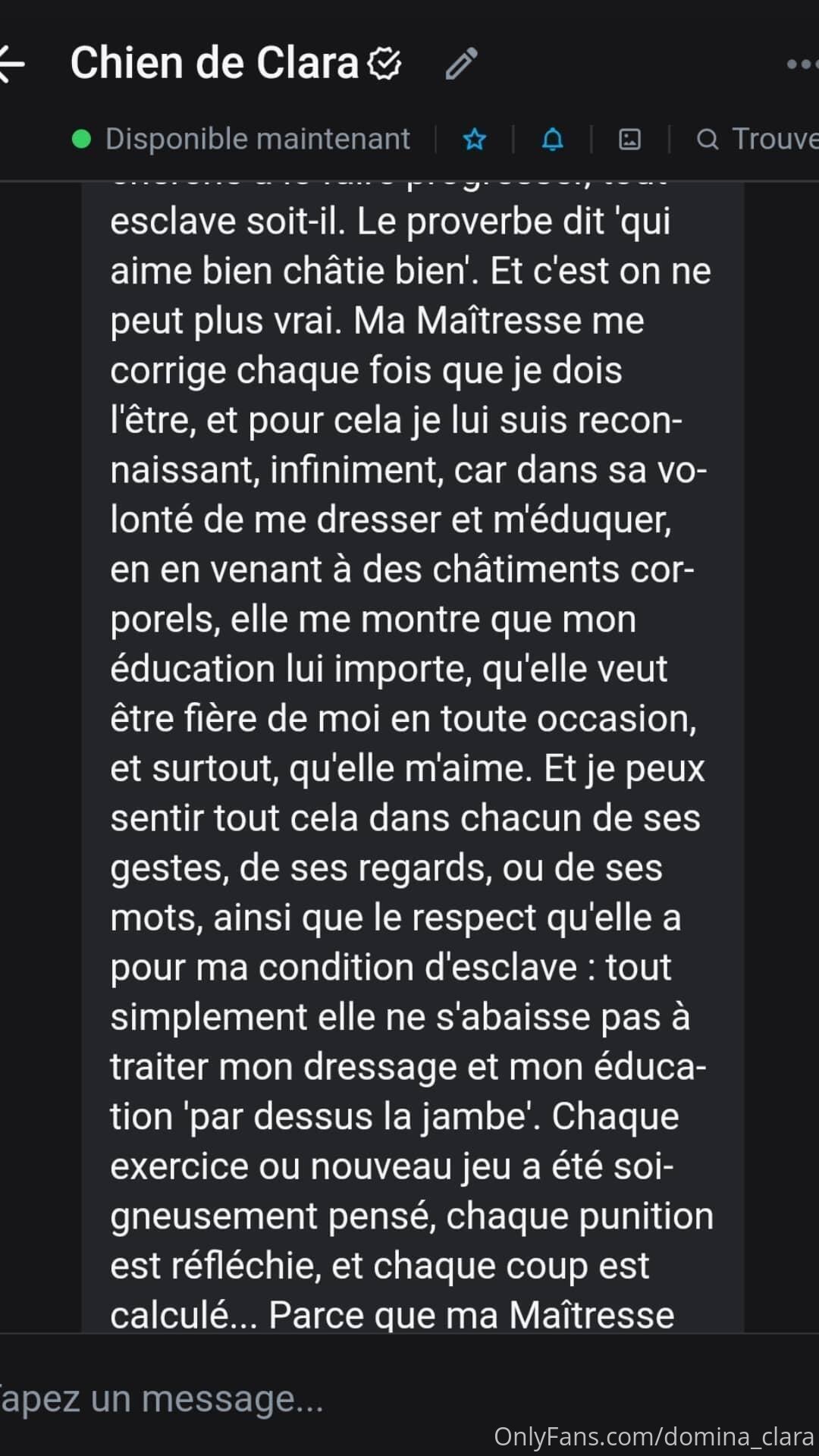Open the three-dot overflow menu
Image resolution: width=819 pixels, height=1456 pixels.
(x=802, y=64)
